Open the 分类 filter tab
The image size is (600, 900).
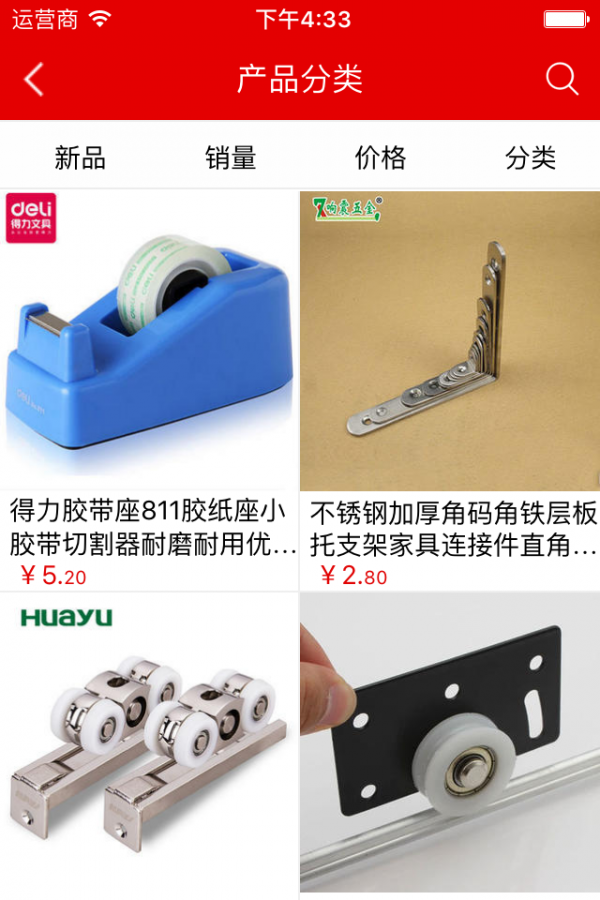(530, 158)
